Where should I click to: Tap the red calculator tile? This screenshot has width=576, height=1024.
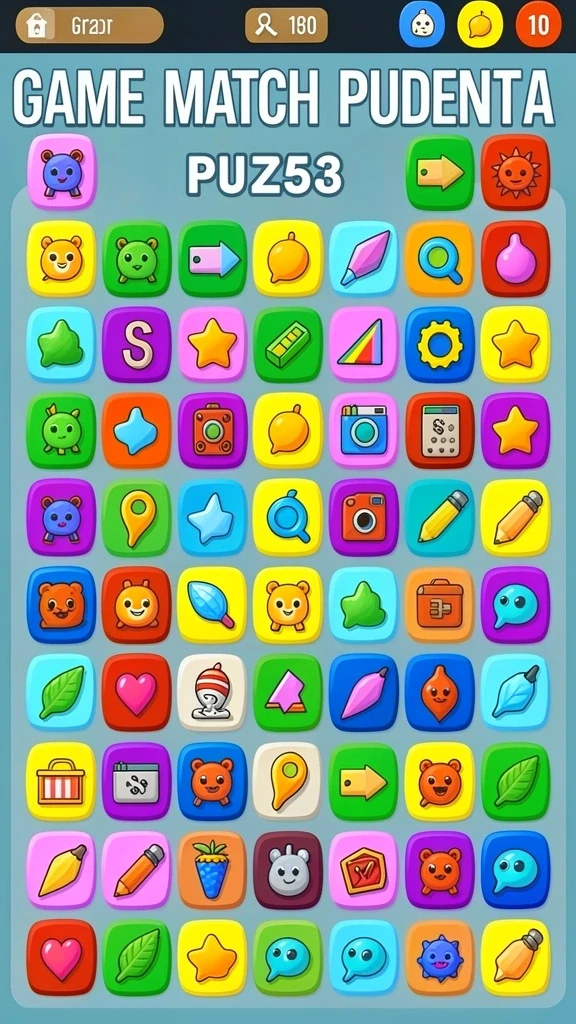pyautogui.click(x=440, y=430)
